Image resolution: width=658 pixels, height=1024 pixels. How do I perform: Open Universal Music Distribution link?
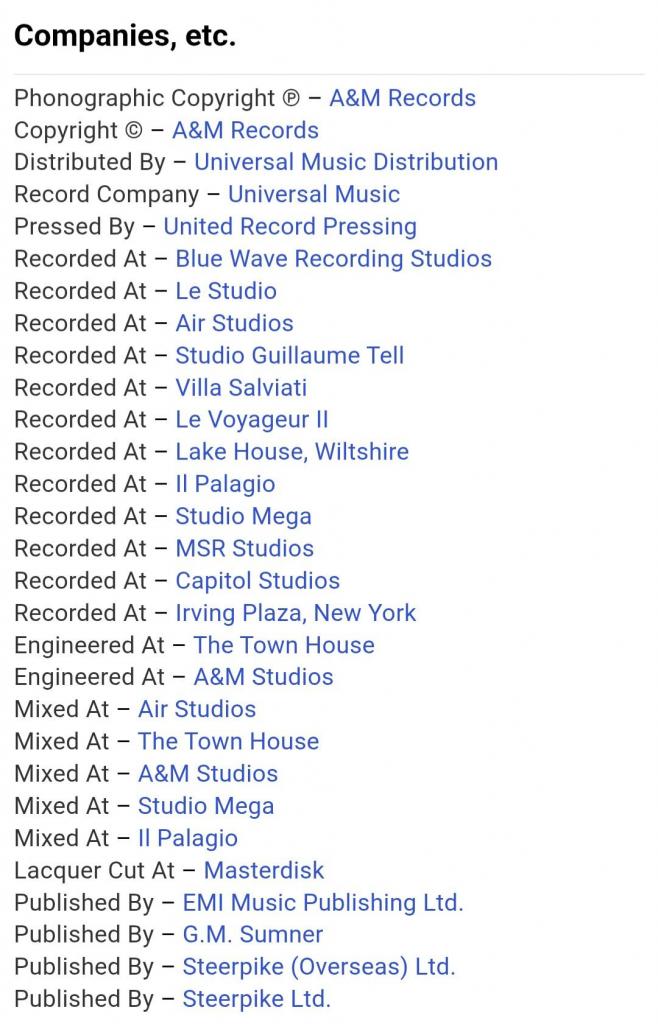[345, 162]
